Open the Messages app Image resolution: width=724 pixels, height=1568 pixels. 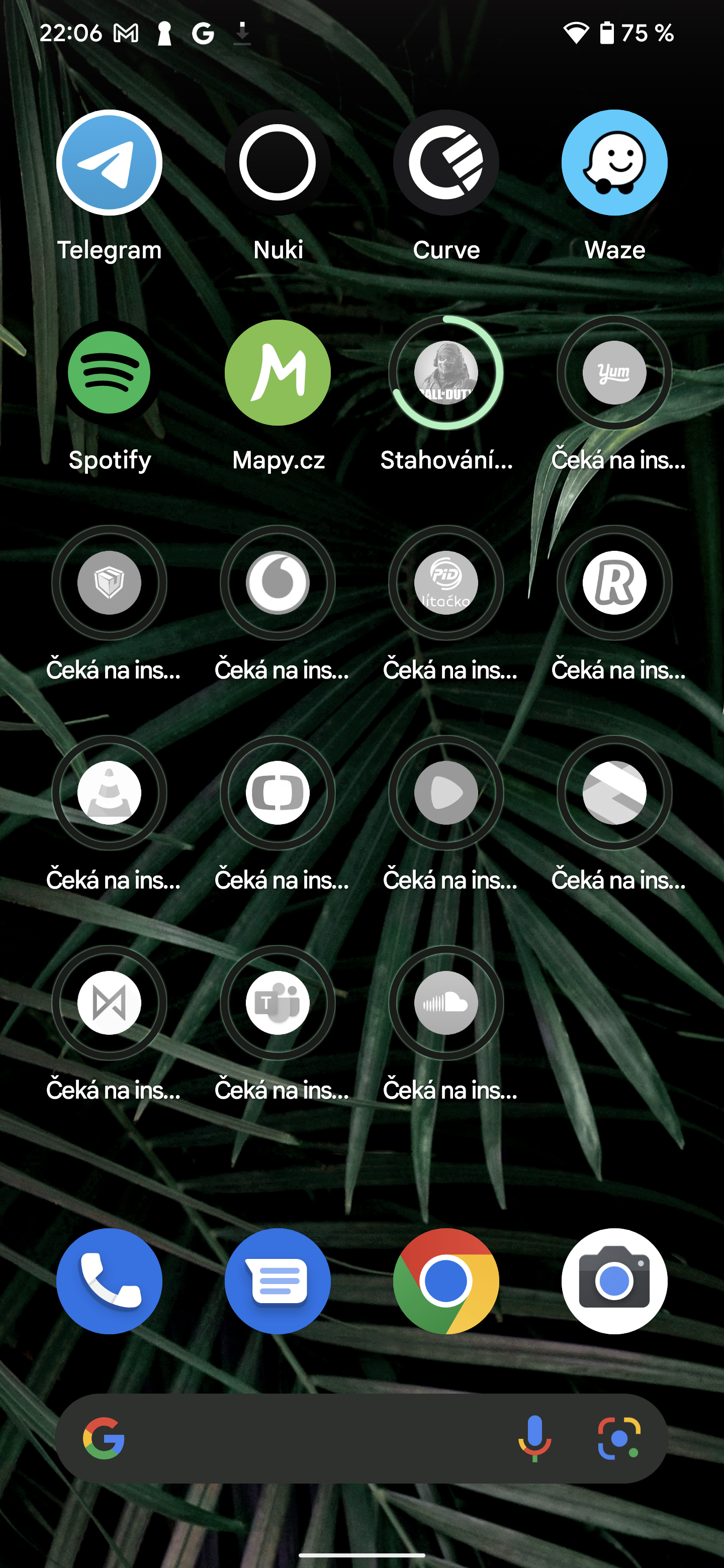(278, 1281)
